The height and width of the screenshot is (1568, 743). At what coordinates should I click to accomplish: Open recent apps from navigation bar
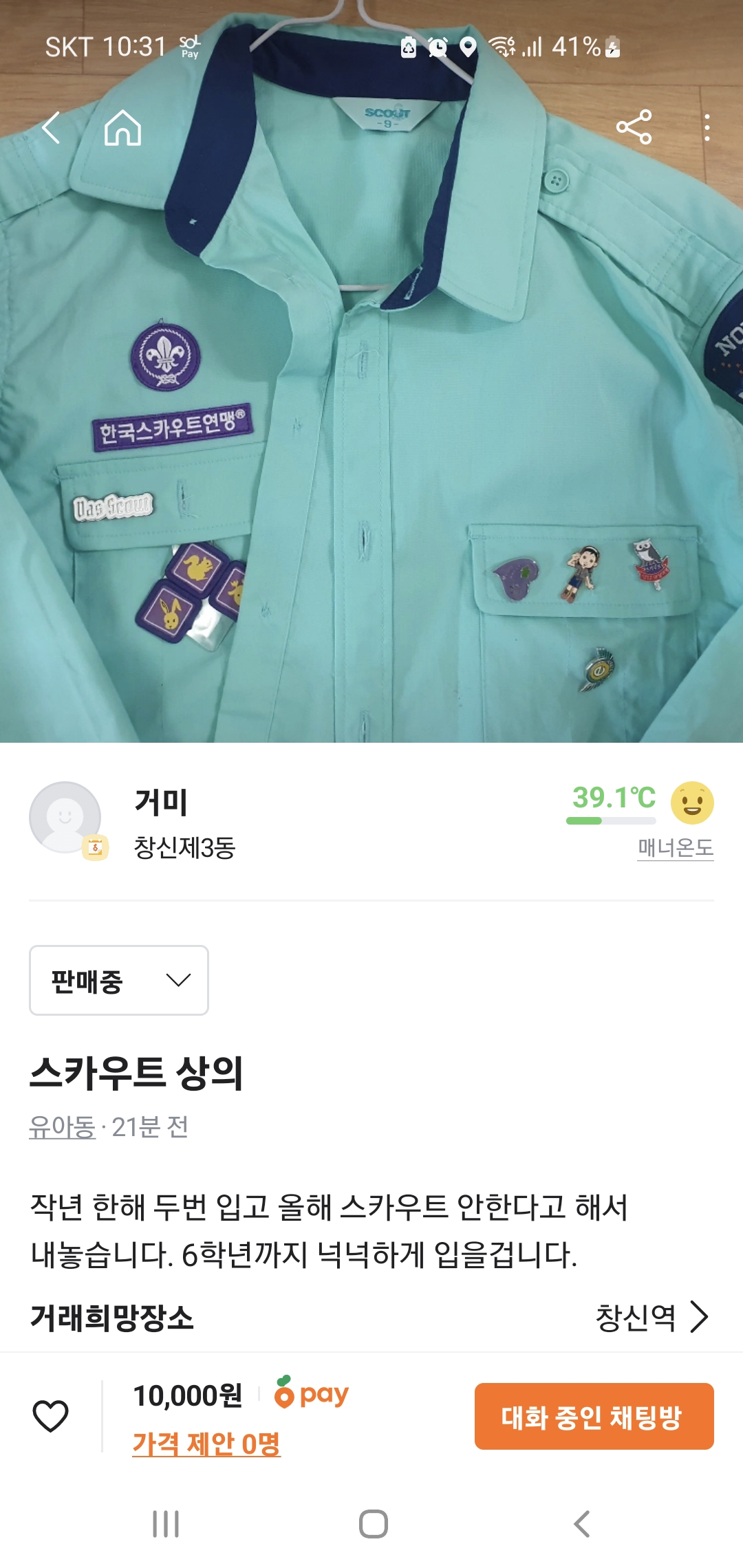[166, 1524]
